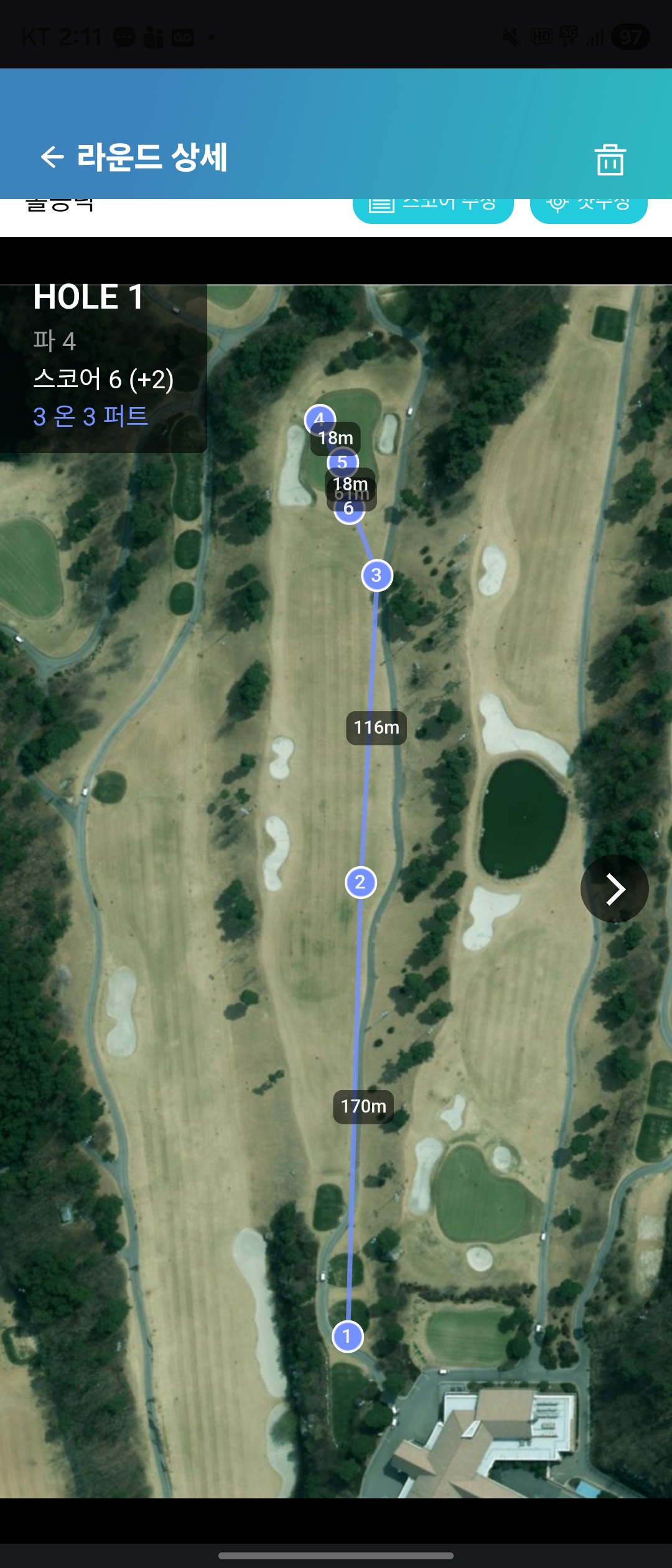Go back from 라운드 상세
Screen dimensions: 672x1568
click(x=52, y=157)
